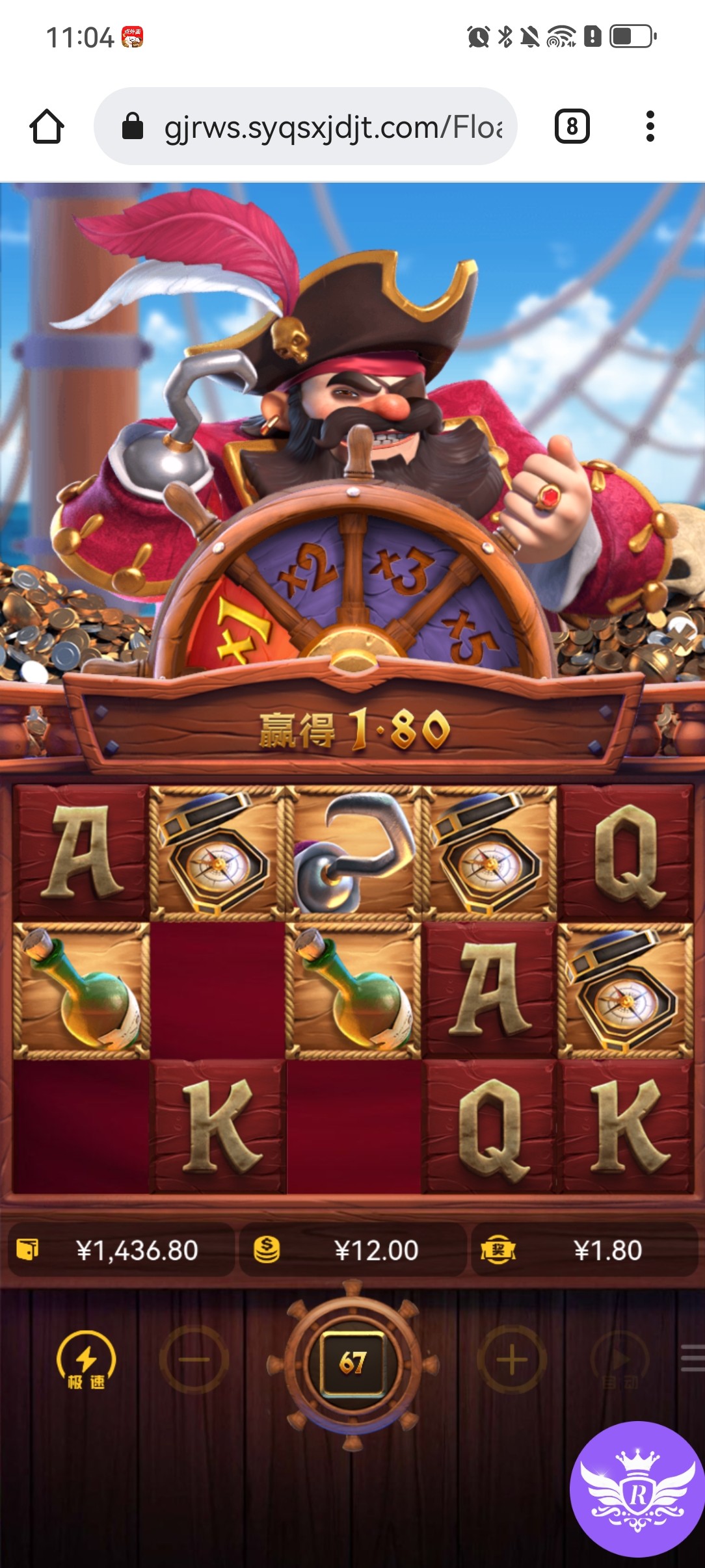Start auto-play mode

click(619, 1360)
